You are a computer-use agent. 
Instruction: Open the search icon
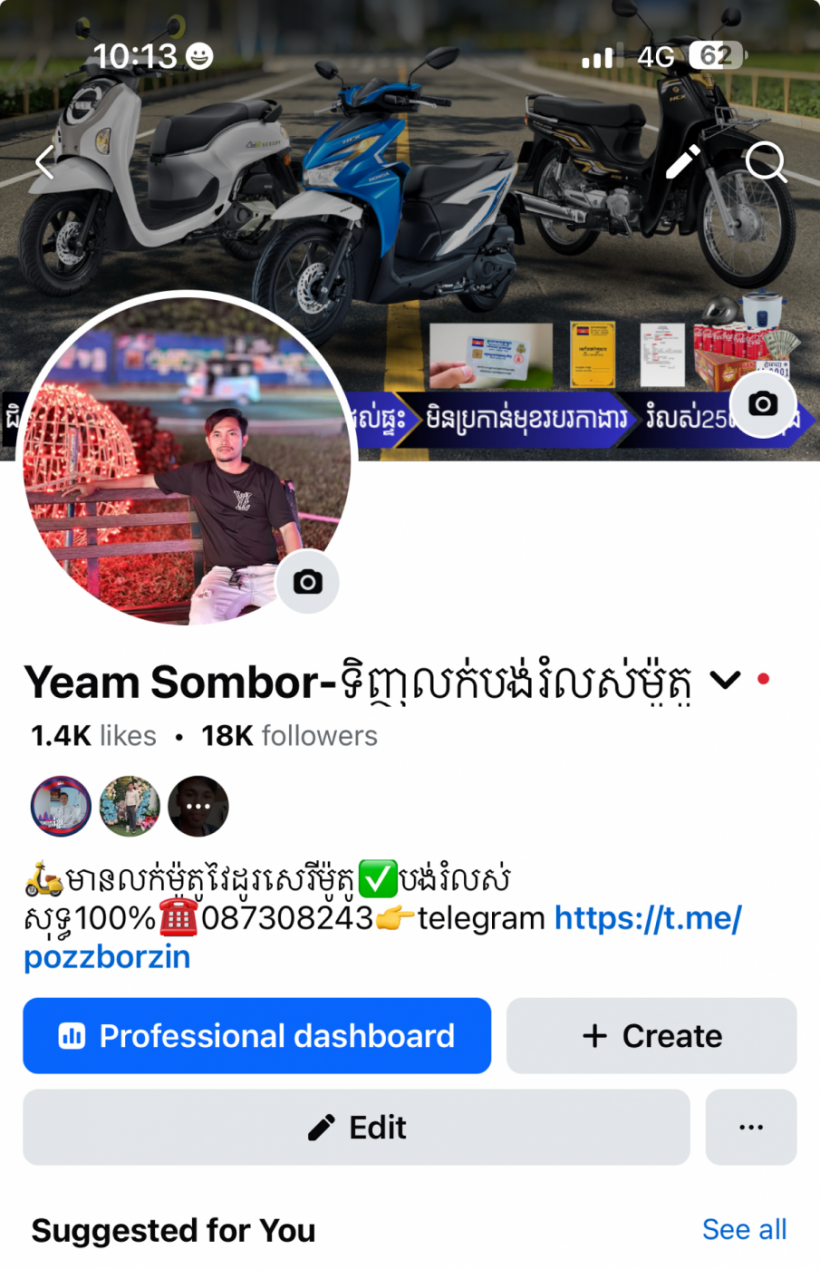(768, 163)
